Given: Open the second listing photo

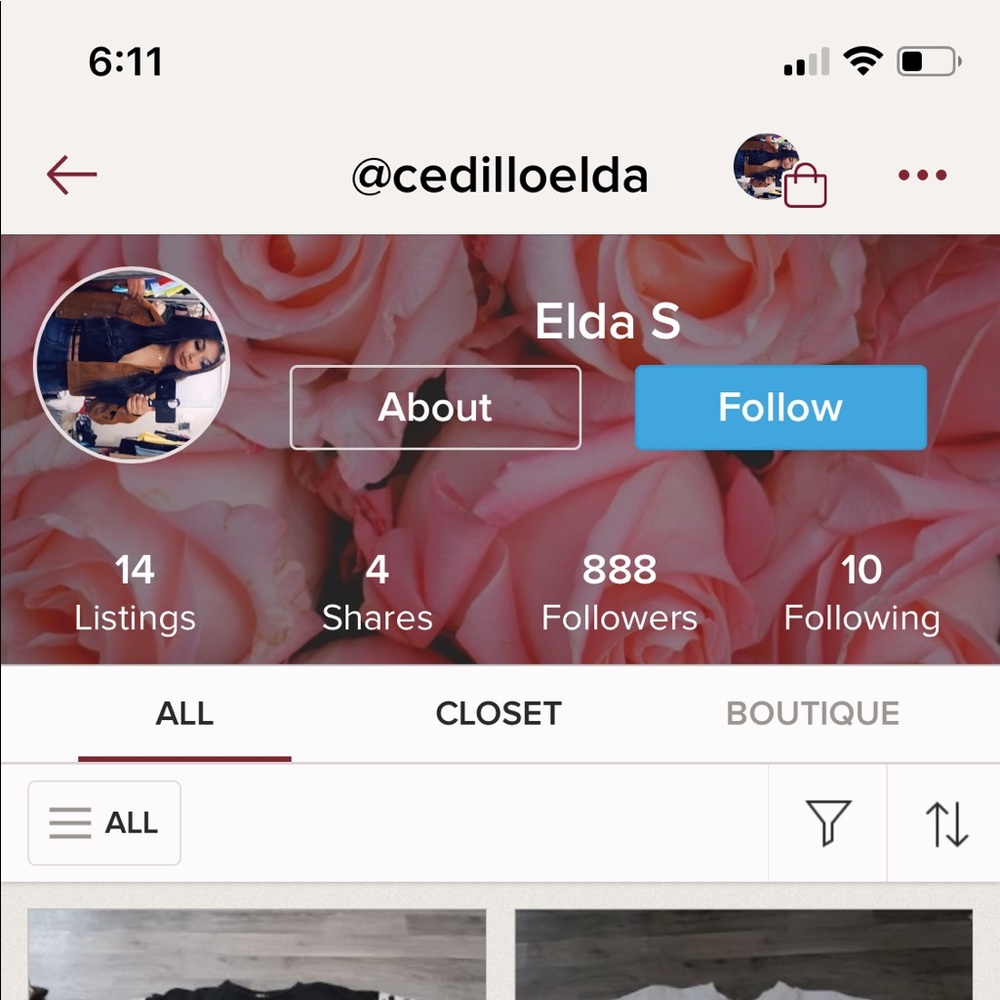Looking at the screenshot, I should tap(743, 953).
